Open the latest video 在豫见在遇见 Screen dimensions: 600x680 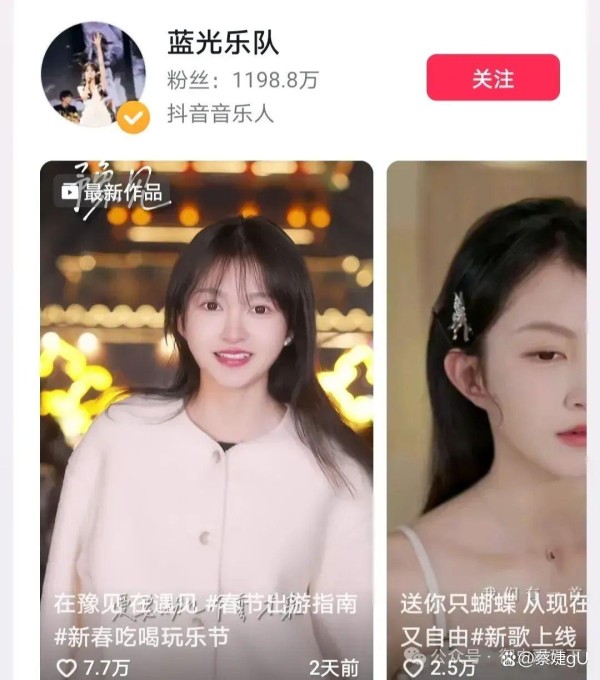tap(206, 400)
